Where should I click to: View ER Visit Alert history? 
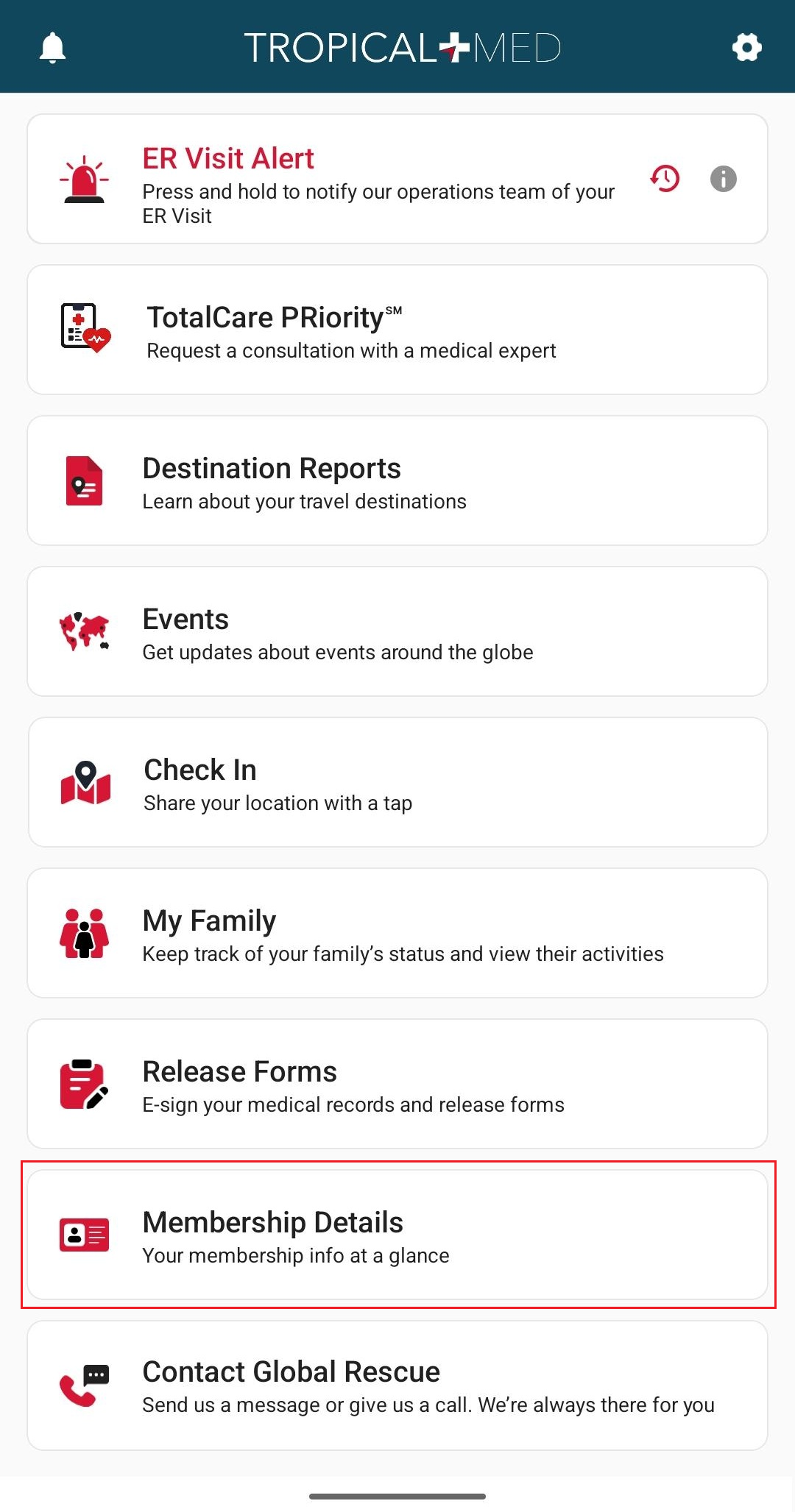coord(665,179)
